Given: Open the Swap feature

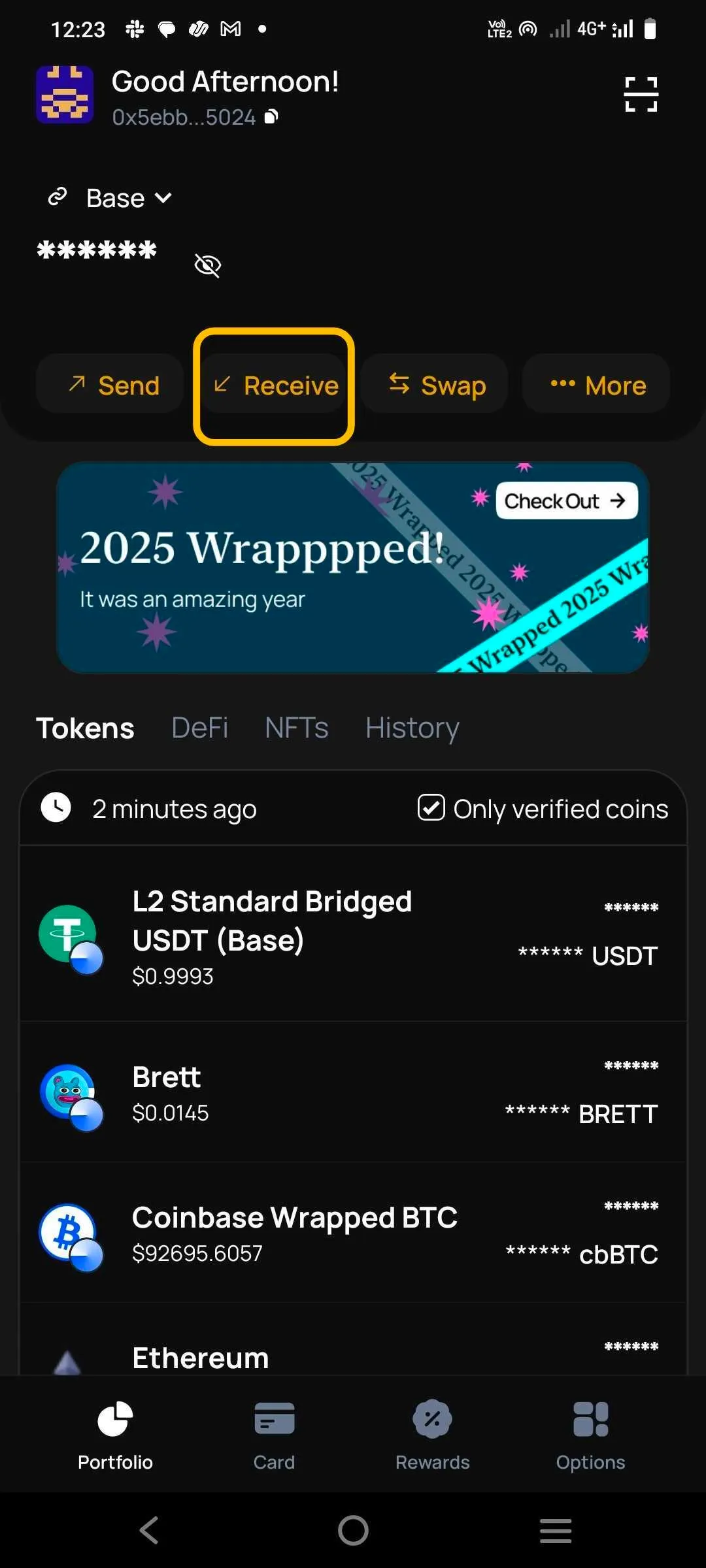Looking at the screenshot, I should coord(433,385).
